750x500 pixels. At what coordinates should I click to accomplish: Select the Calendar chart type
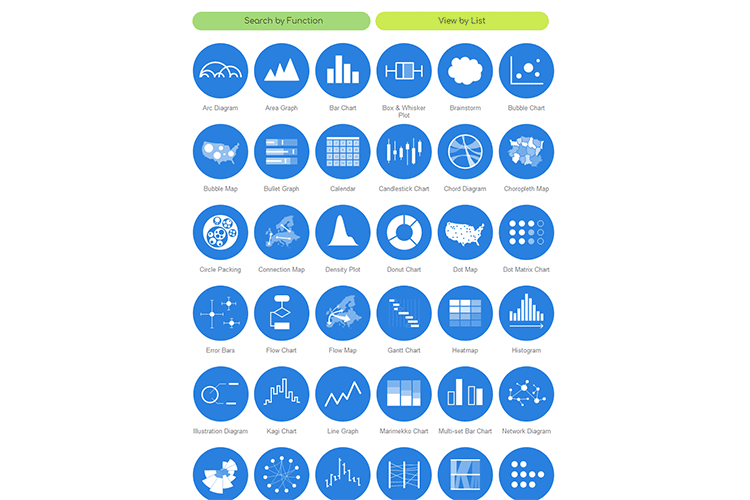343,152
